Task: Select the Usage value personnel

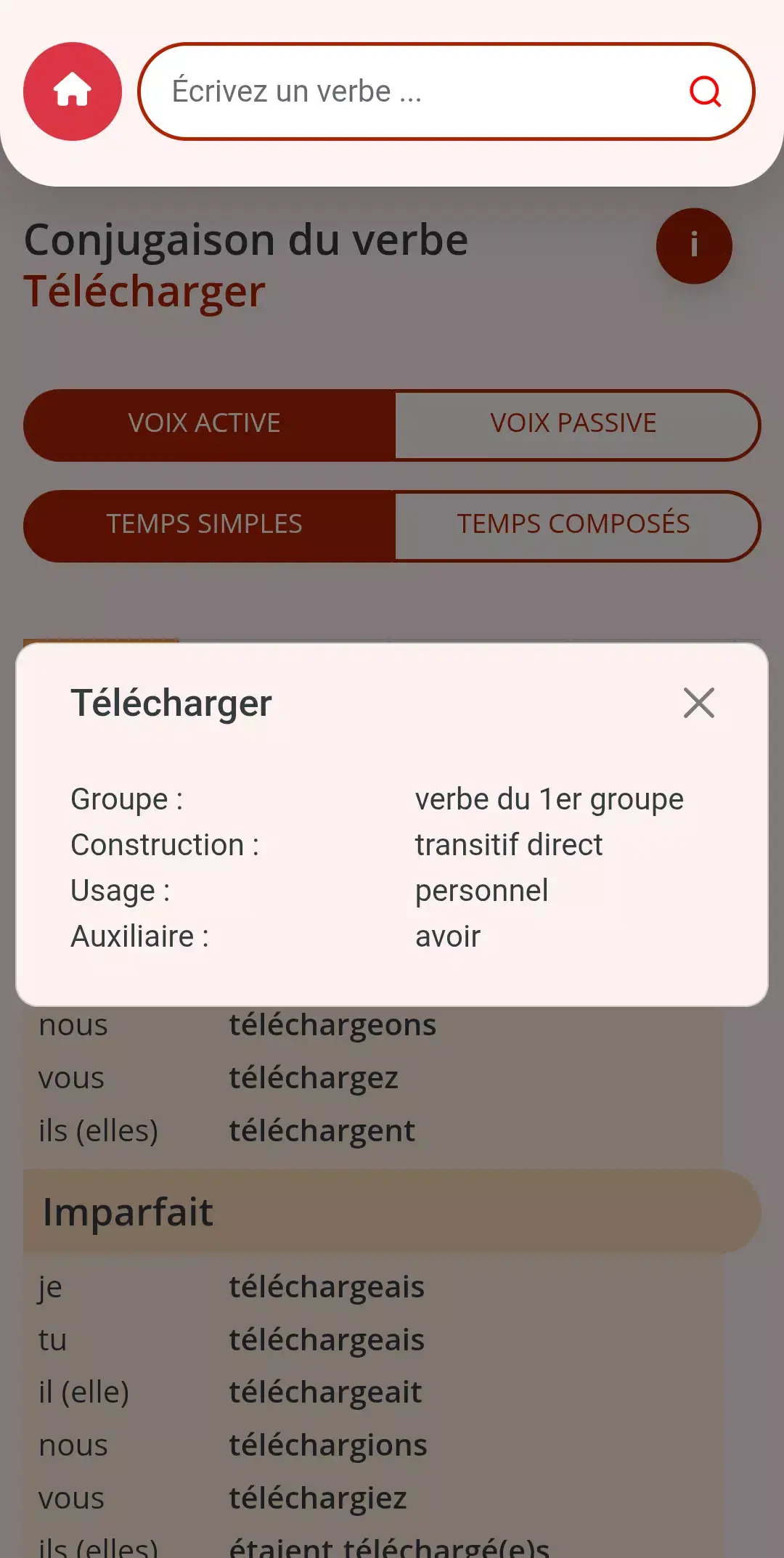Action: pos(481,890)
